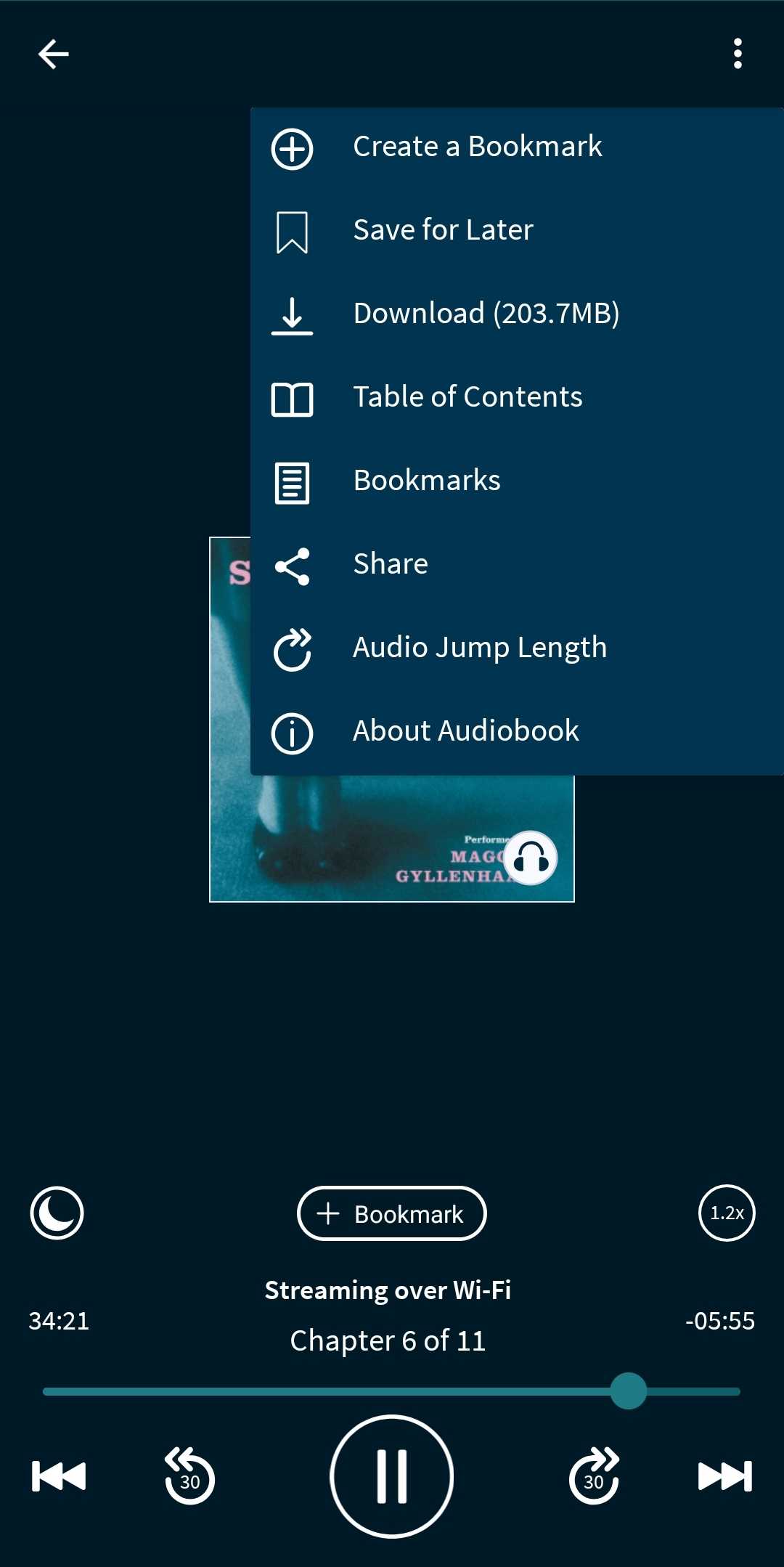
Task: Open Table of Contents
Action: tap(517, 399)
